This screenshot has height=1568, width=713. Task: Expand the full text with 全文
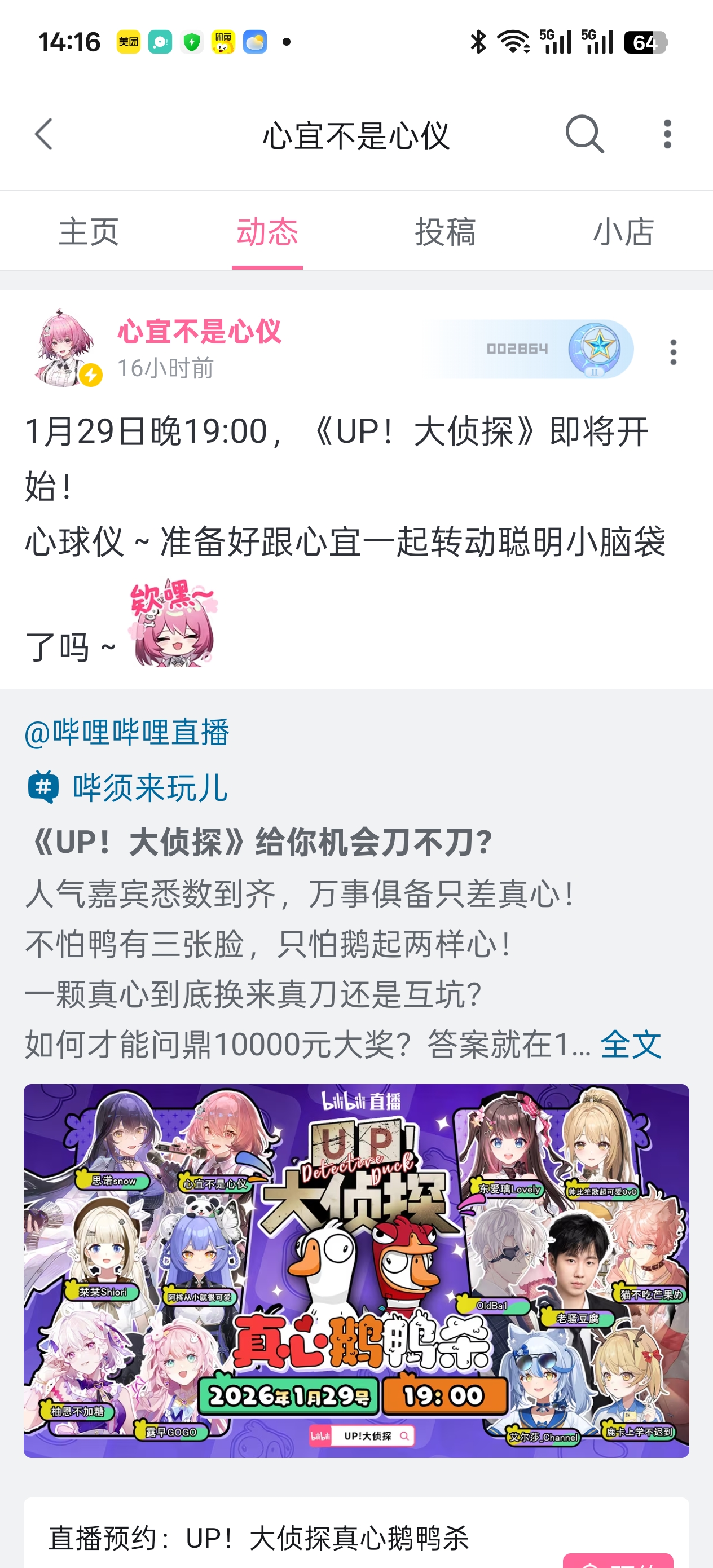630,1045
